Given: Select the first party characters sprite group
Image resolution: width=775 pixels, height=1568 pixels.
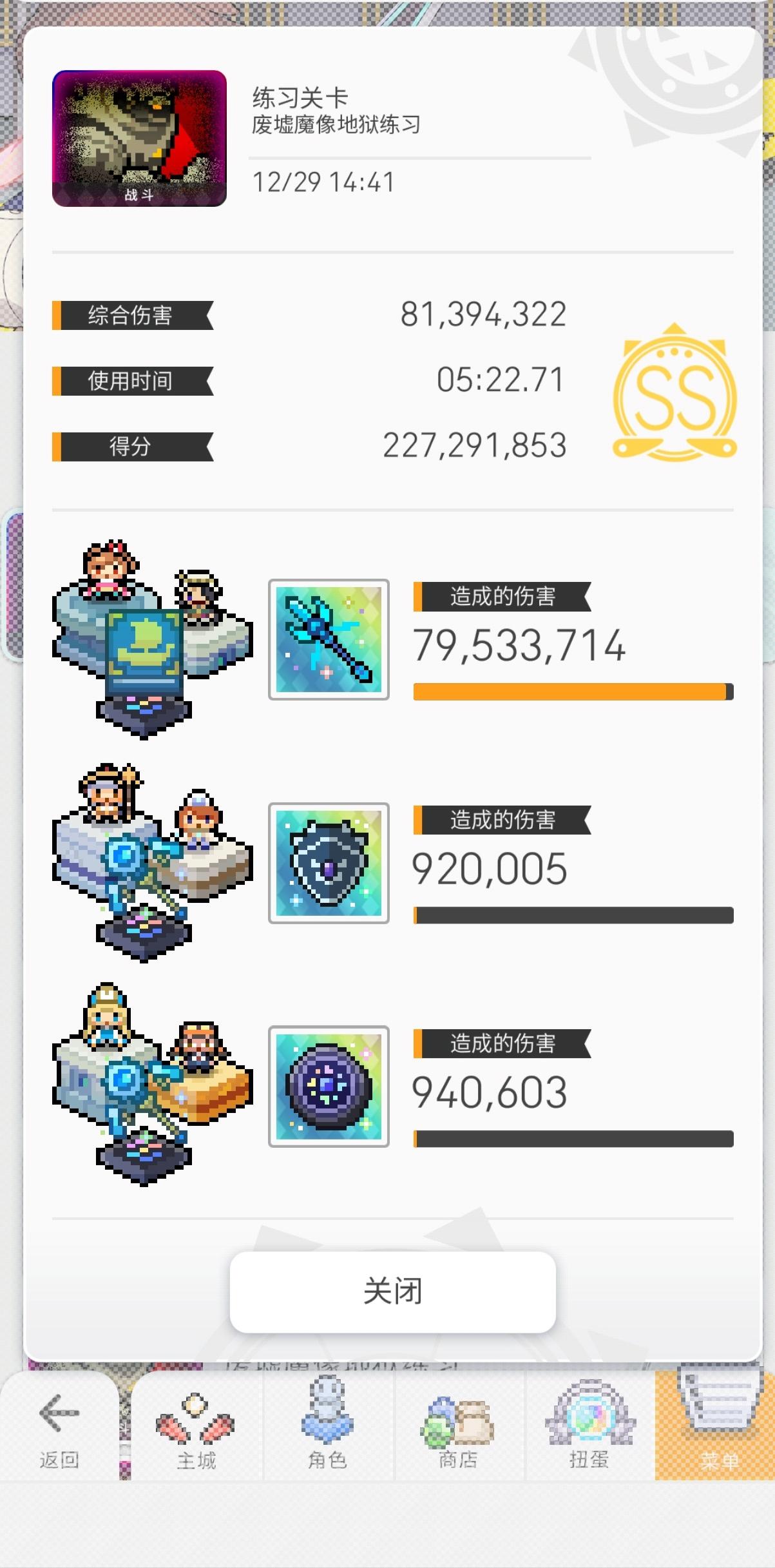Looking at the screenshot, I should [148, 638].
